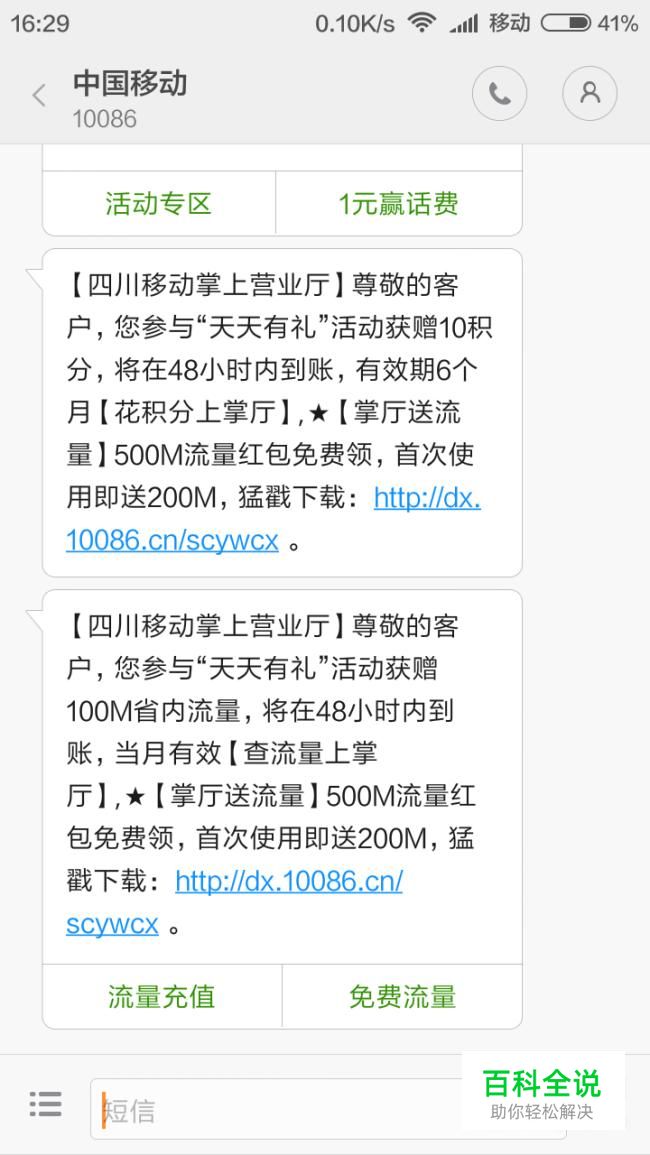Tap the 1元赢话费 button

click(x=399, y=204)
